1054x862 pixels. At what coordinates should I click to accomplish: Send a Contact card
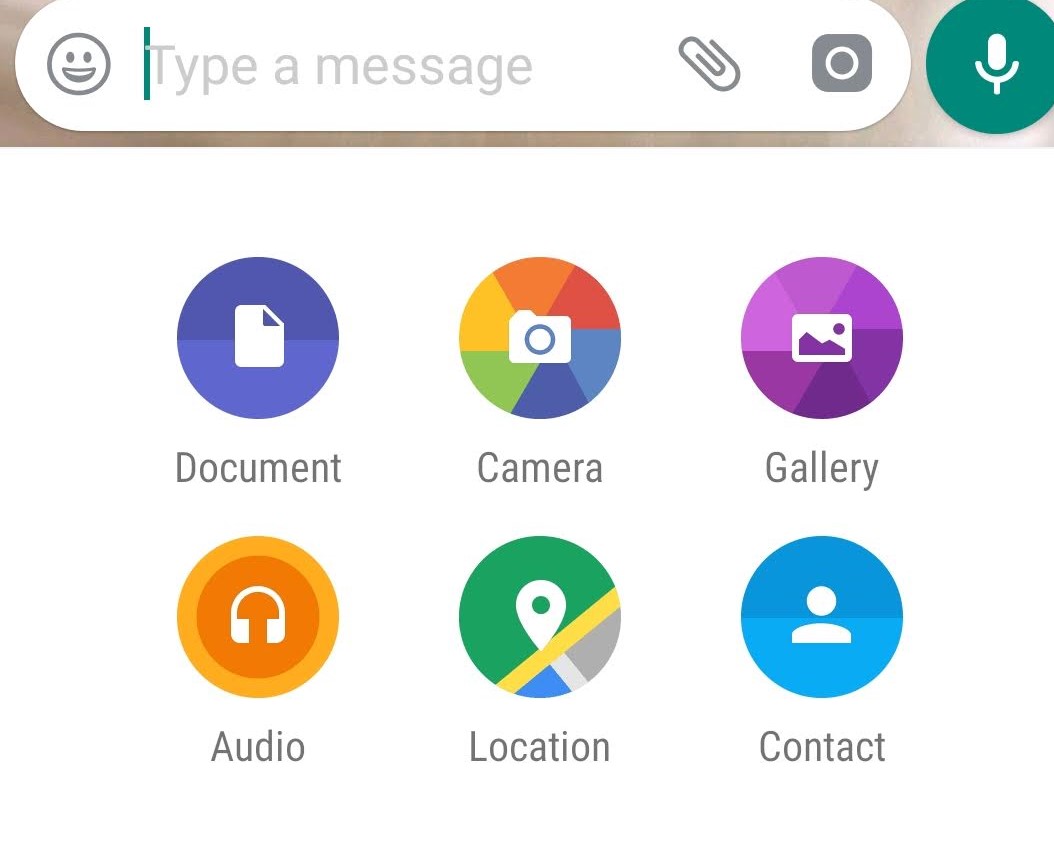click(821, 617)
